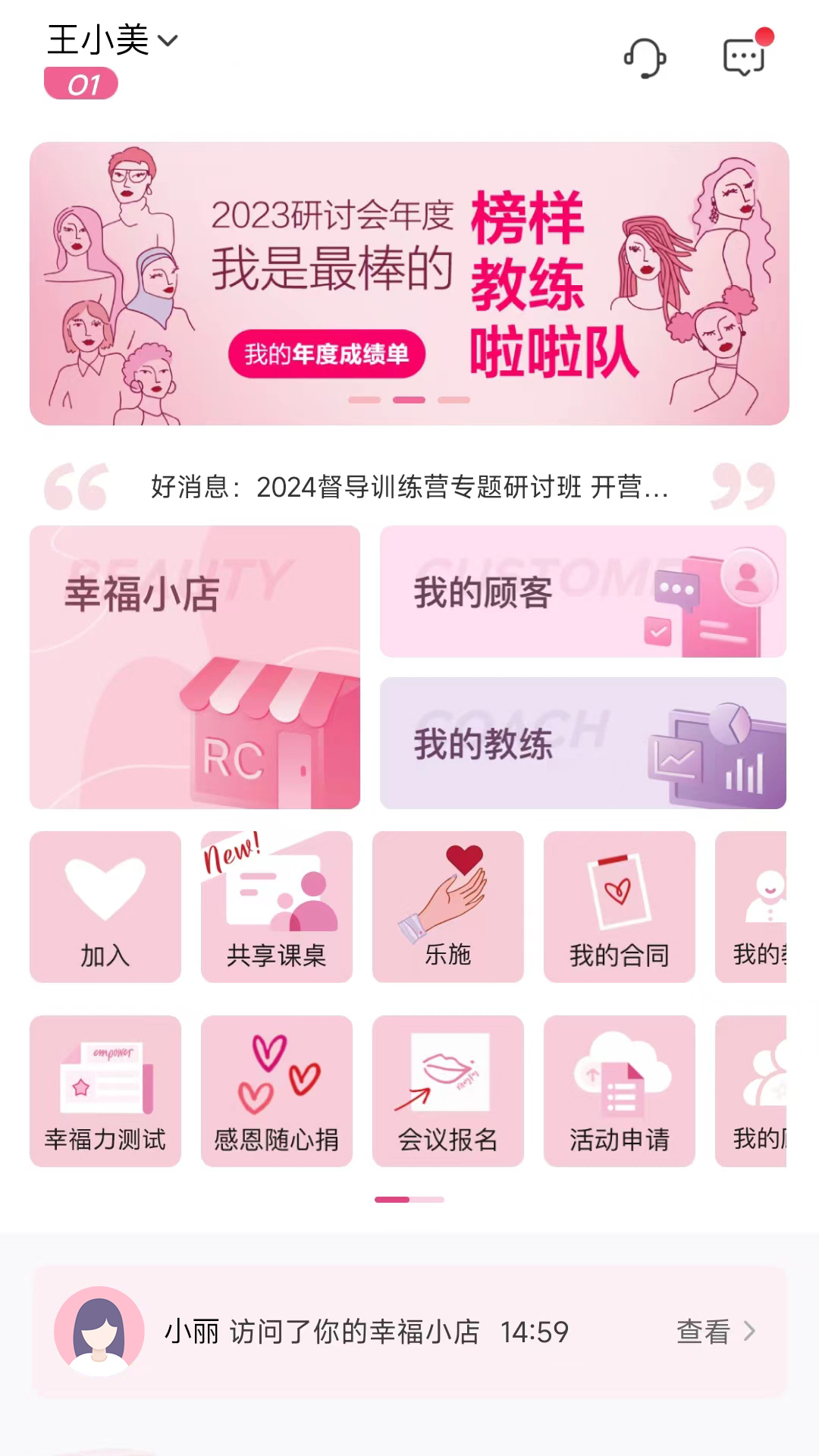This screenshot has height=1456, width=819.
Task: Launch the 乐施 tile
Action: pyautogui.click(x=448, y=907)
